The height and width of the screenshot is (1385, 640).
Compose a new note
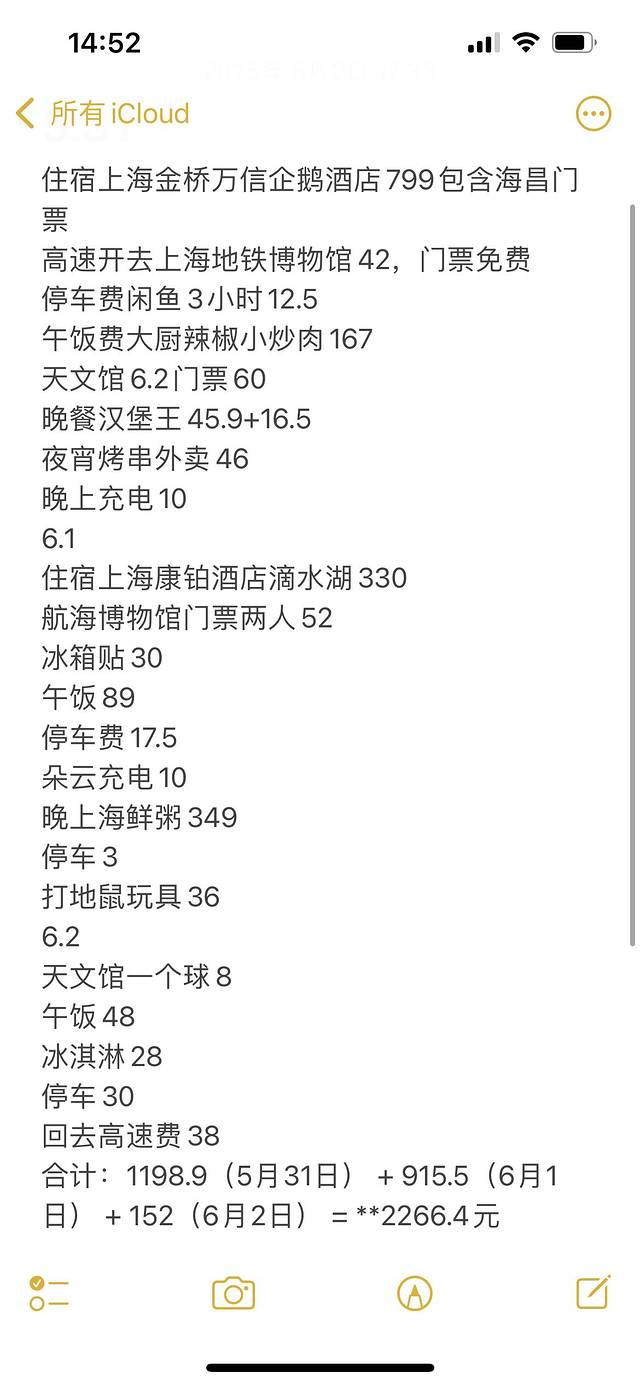click(x=593, y=1292)
